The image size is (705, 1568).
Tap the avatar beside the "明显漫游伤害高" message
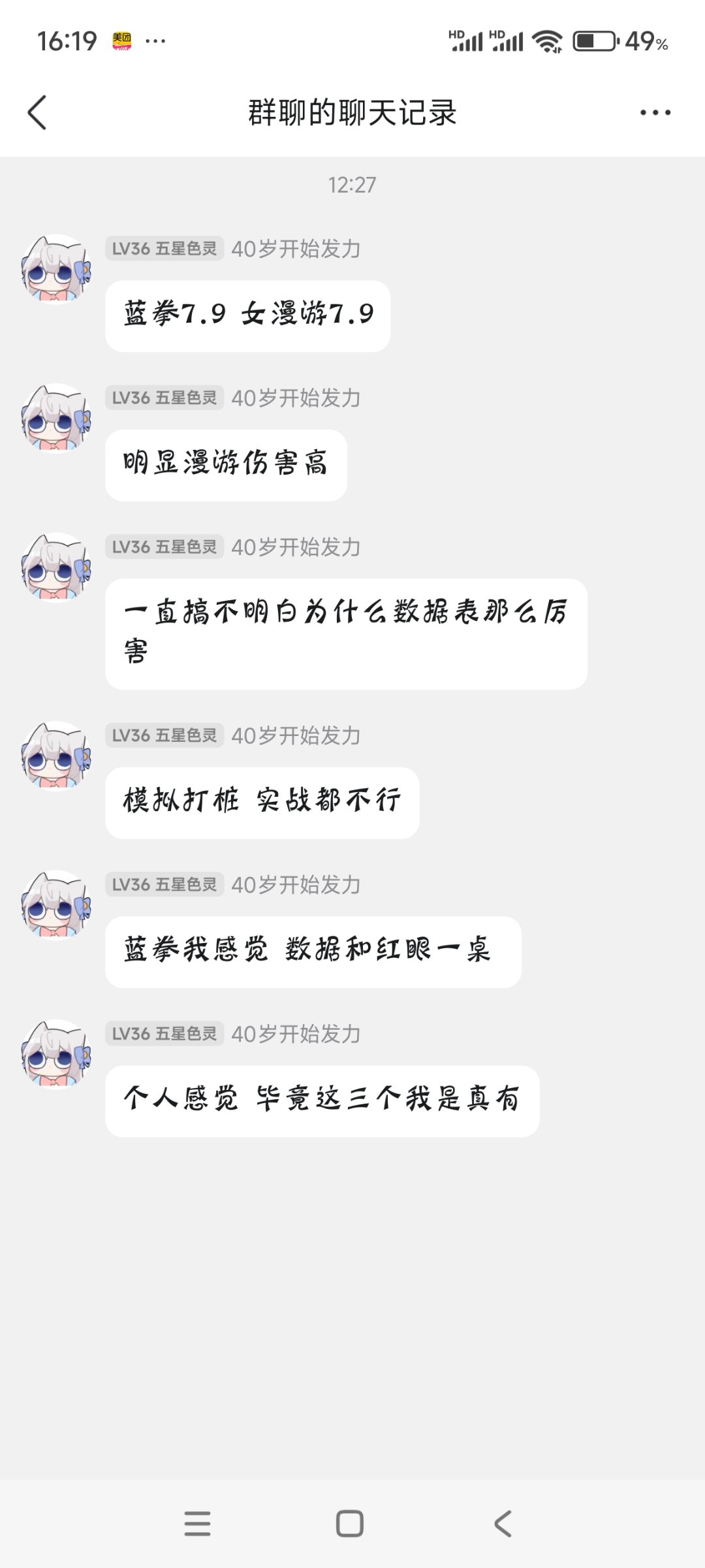coord(56,418)
